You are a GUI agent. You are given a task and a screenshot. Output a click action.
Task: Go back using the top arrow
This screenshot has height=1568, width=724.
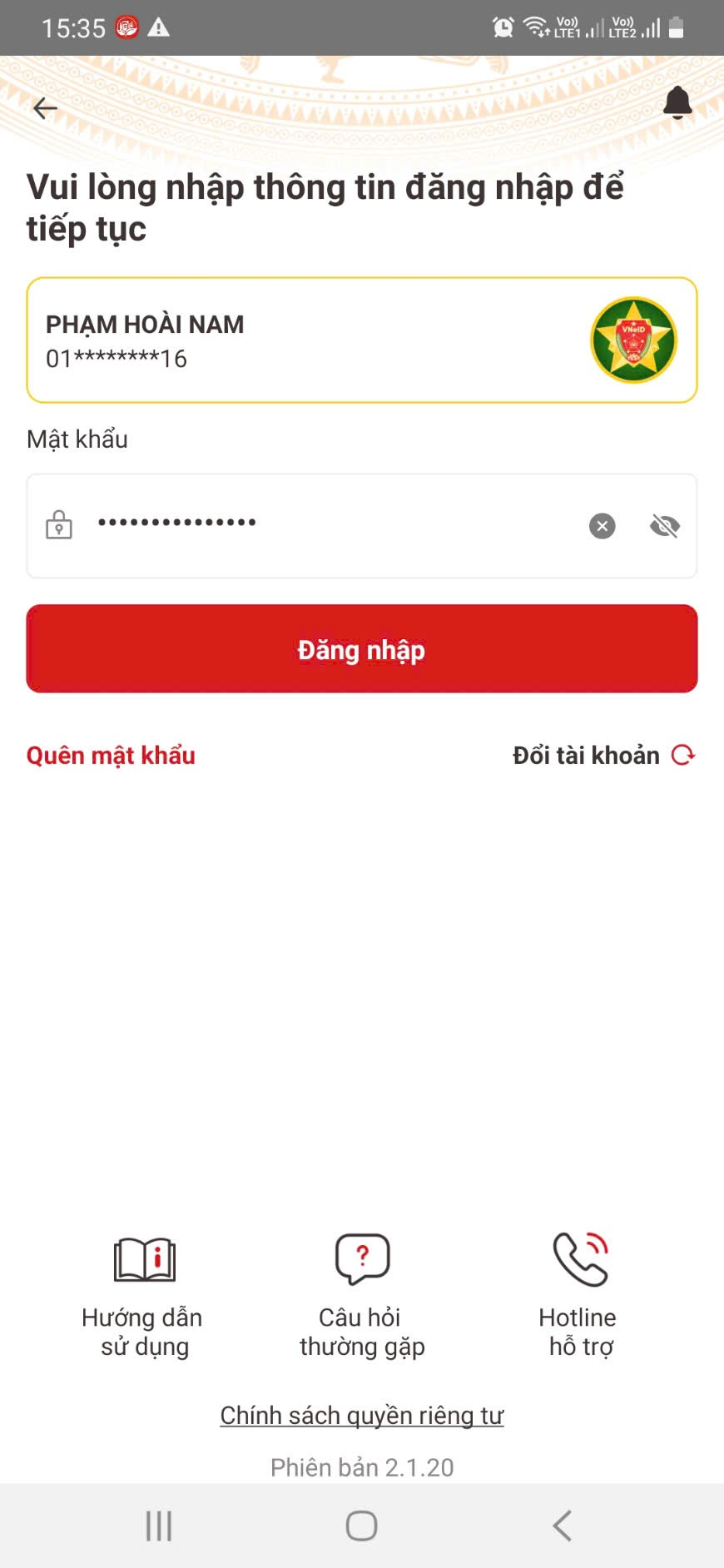point(45,107)
